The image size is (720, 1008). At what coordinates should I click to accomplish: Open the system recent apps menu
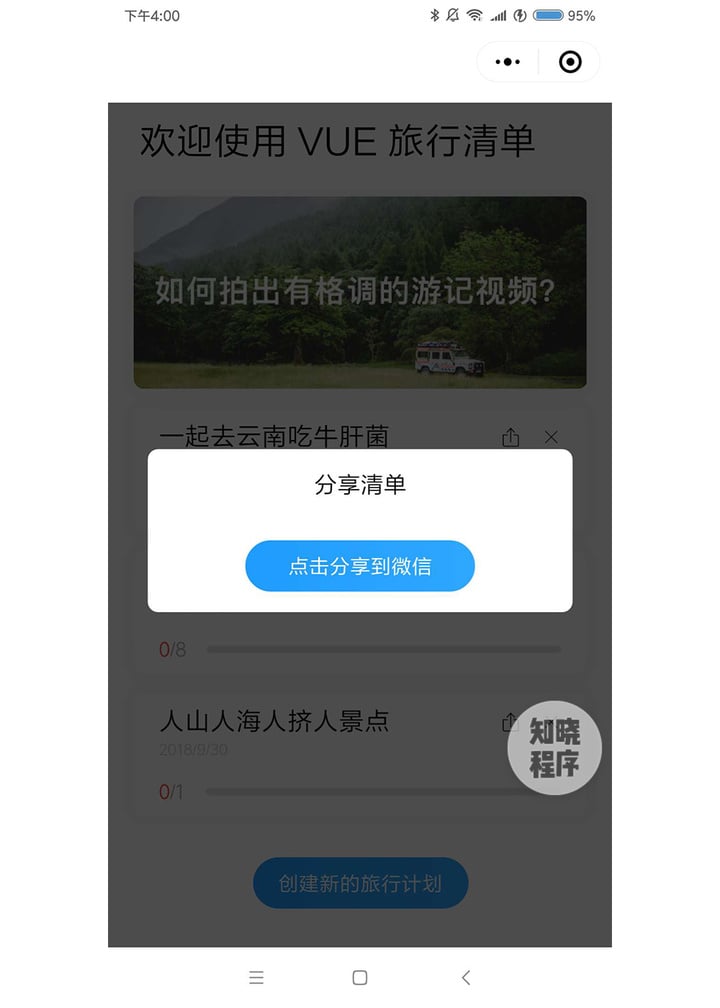[256, 977]
